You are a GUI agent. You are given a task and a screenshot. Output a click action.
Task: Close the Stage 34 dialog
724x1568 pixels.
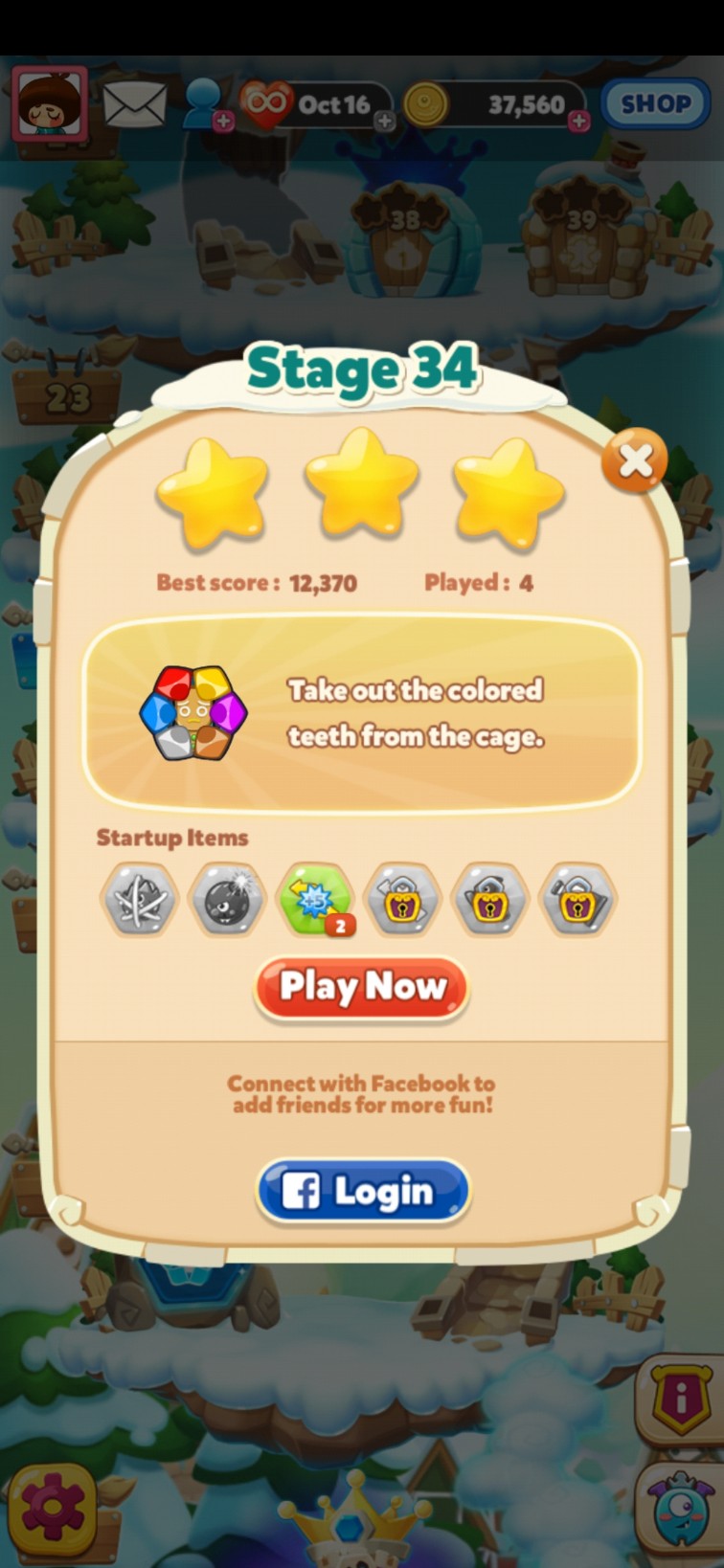[634, 461]
